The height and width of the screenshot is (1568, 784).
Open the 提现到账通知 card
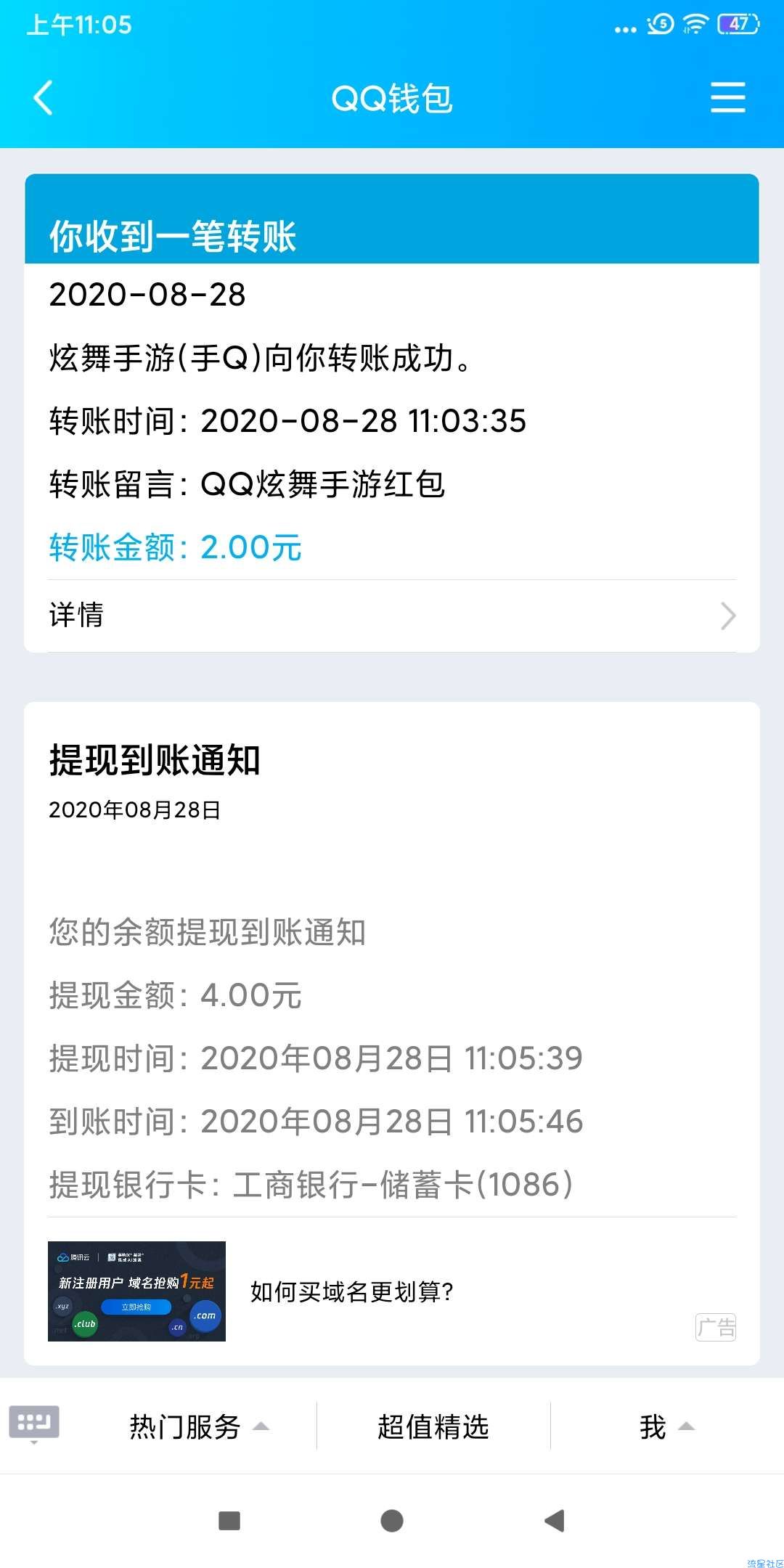(x=392, y=960)
